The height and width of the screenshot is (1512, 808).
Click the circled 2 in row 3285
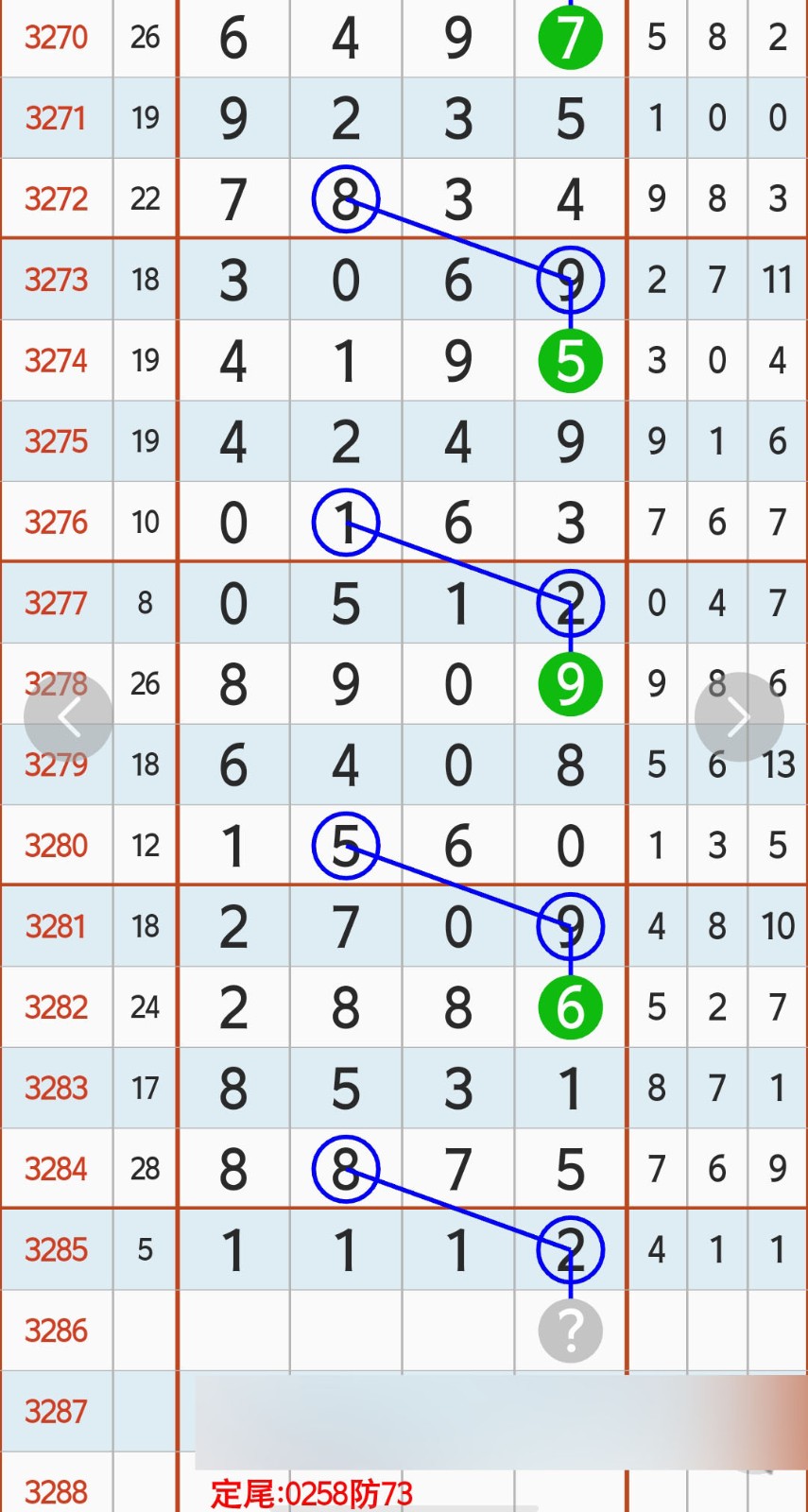pos(570,1249)
